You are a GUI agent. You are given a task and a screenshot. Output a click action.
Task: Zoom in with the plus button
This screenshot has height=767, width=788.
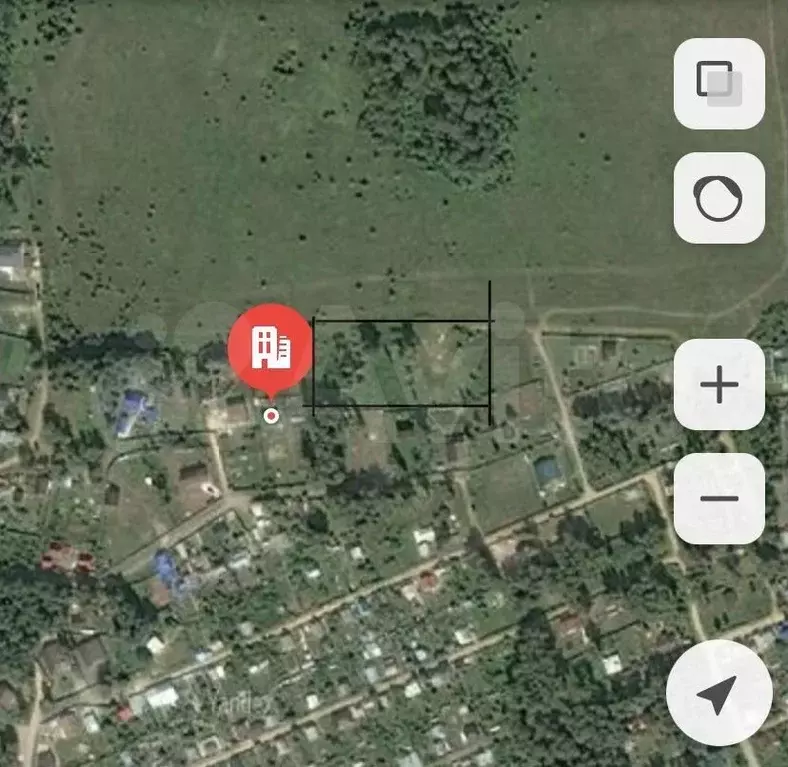pos(719,384)
